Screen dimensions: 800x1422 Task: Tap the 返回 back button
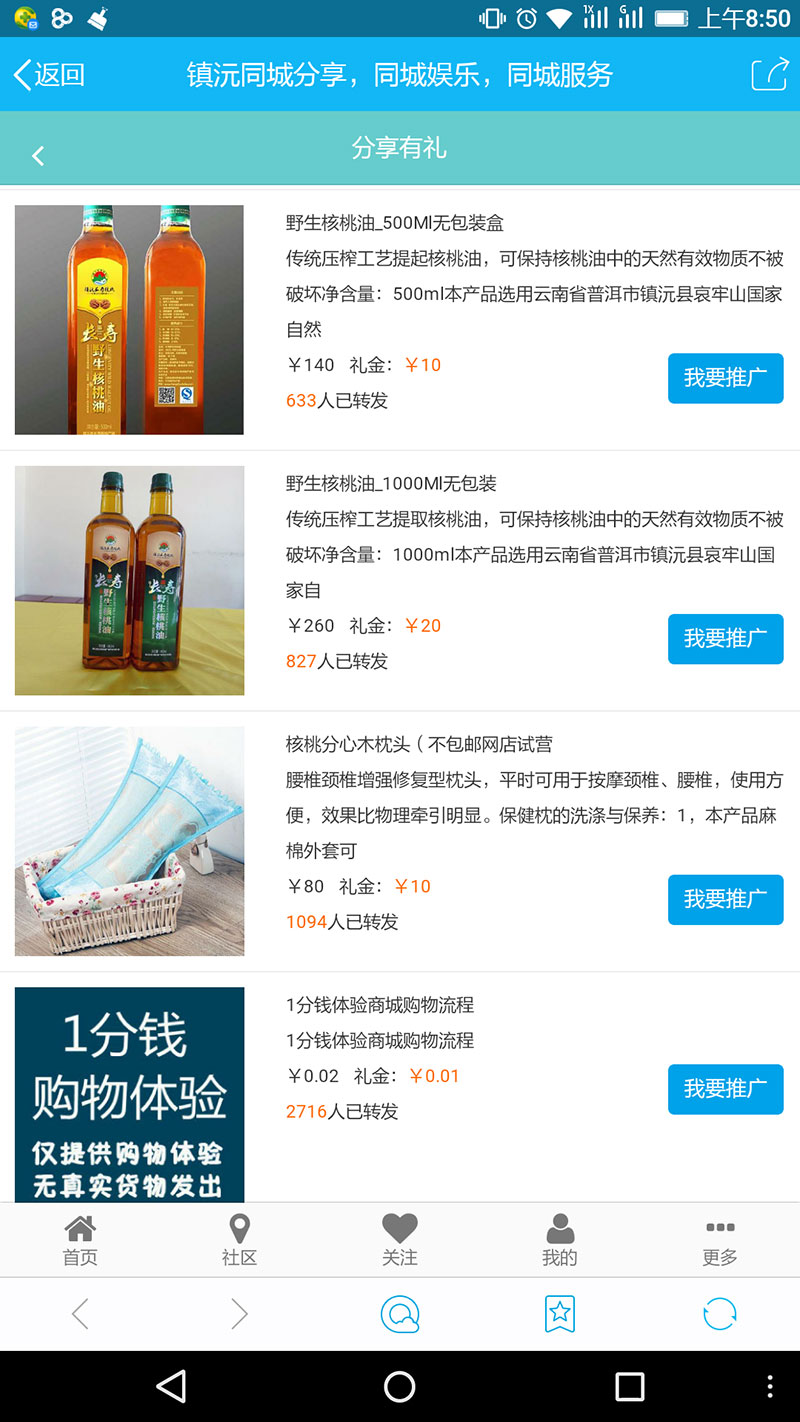[48, 75]
